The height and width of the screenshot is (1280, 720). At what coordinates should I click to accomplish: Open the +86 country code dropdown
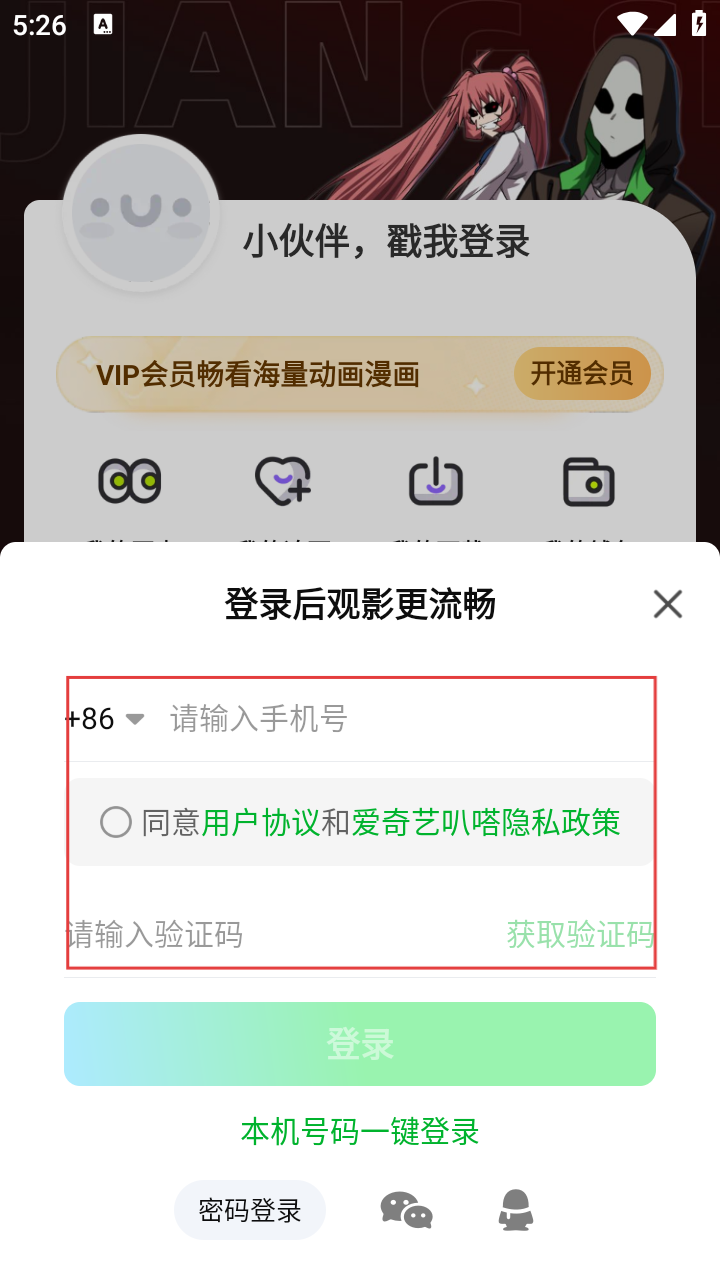(105, 719)
